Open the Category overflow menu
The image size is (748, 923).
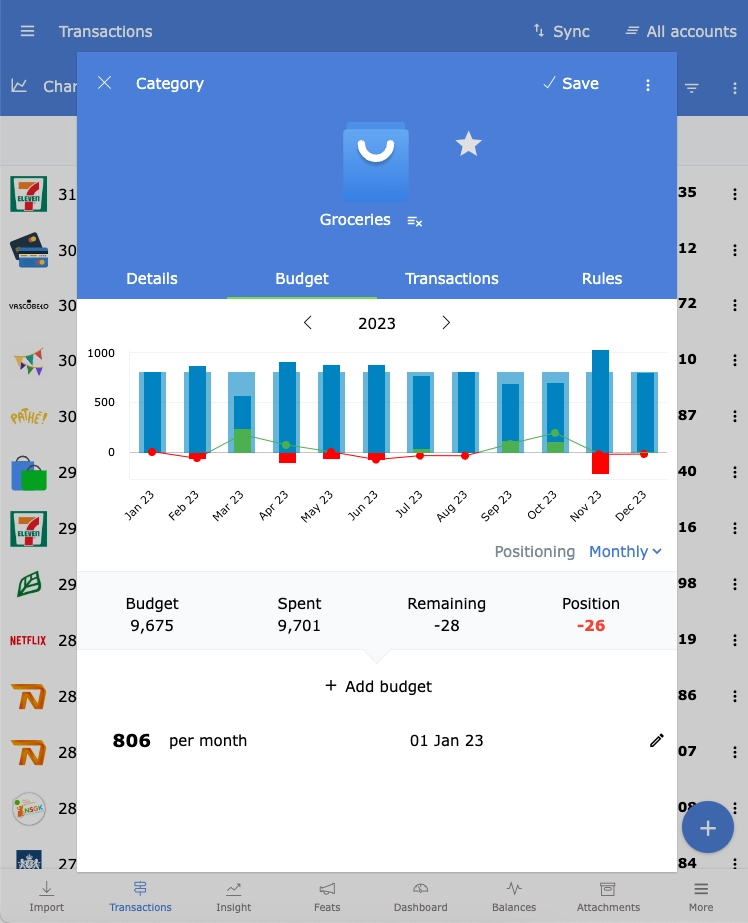648,85
